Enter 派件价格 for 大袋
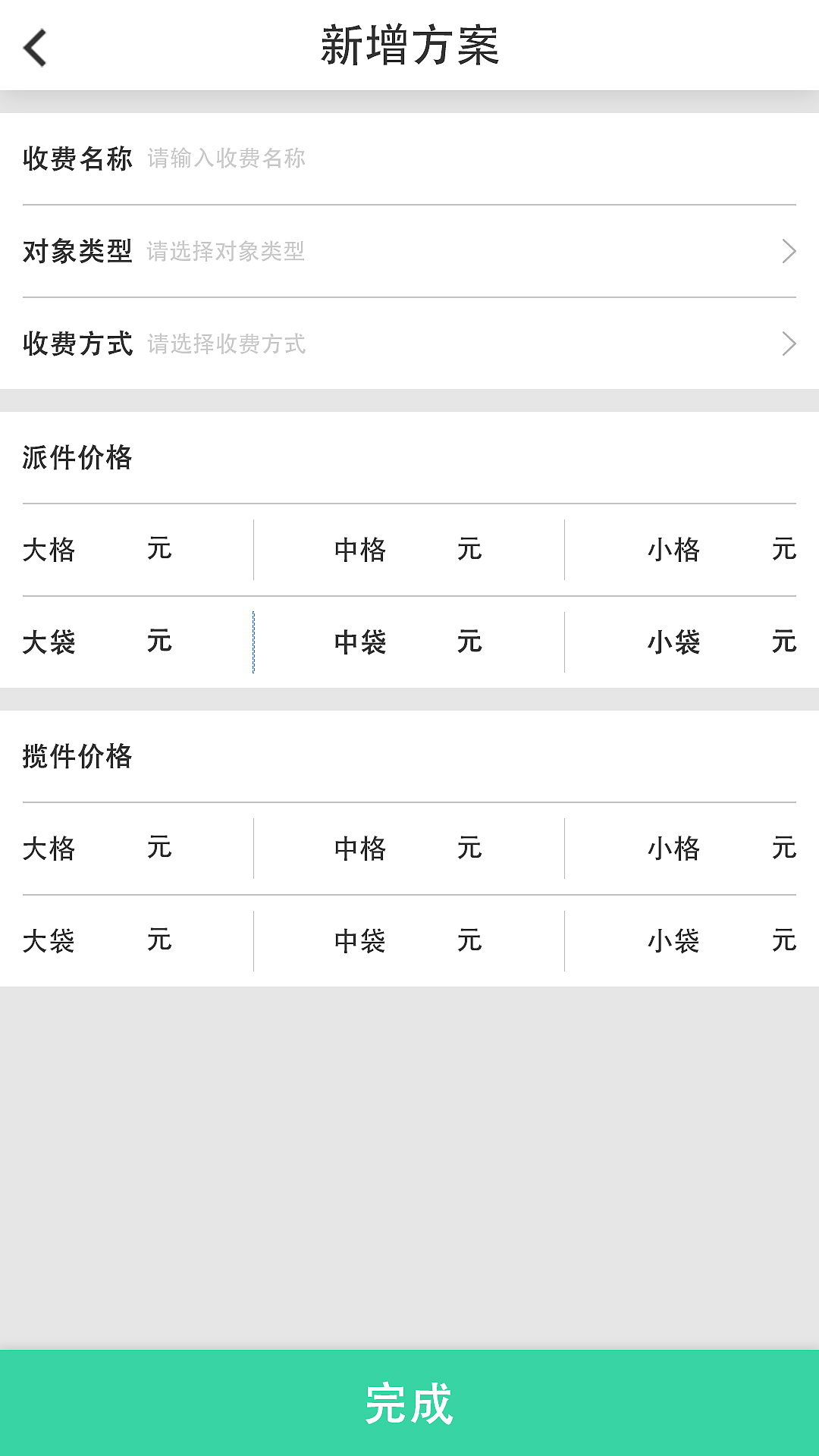This screenshot has height=1456, width=819. click(x=110, y=642)
